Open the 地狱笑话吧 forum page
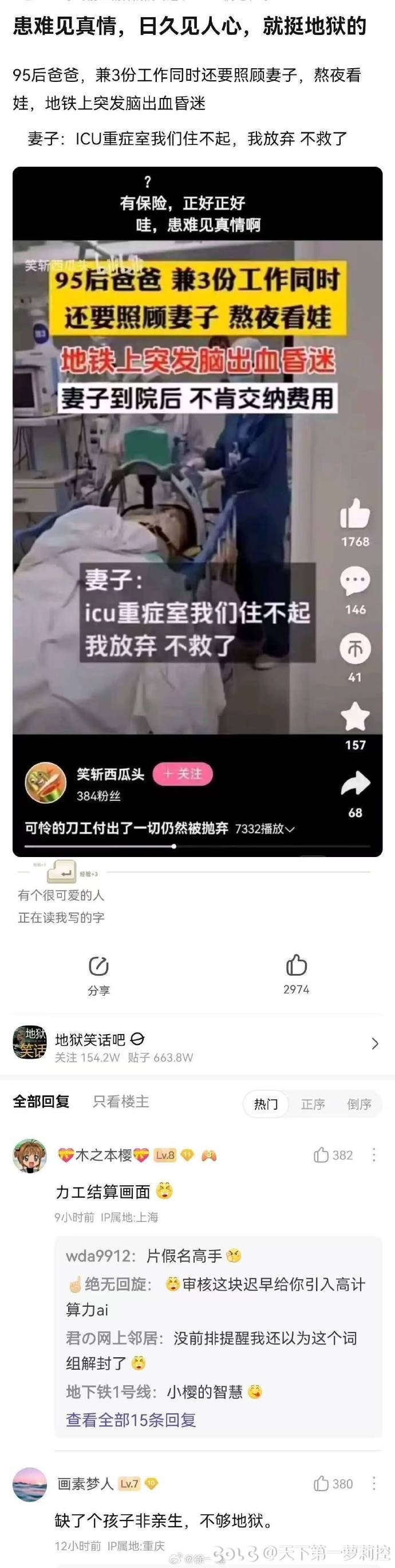This screenshot has width=395, height=1568. coord(197,1043)
